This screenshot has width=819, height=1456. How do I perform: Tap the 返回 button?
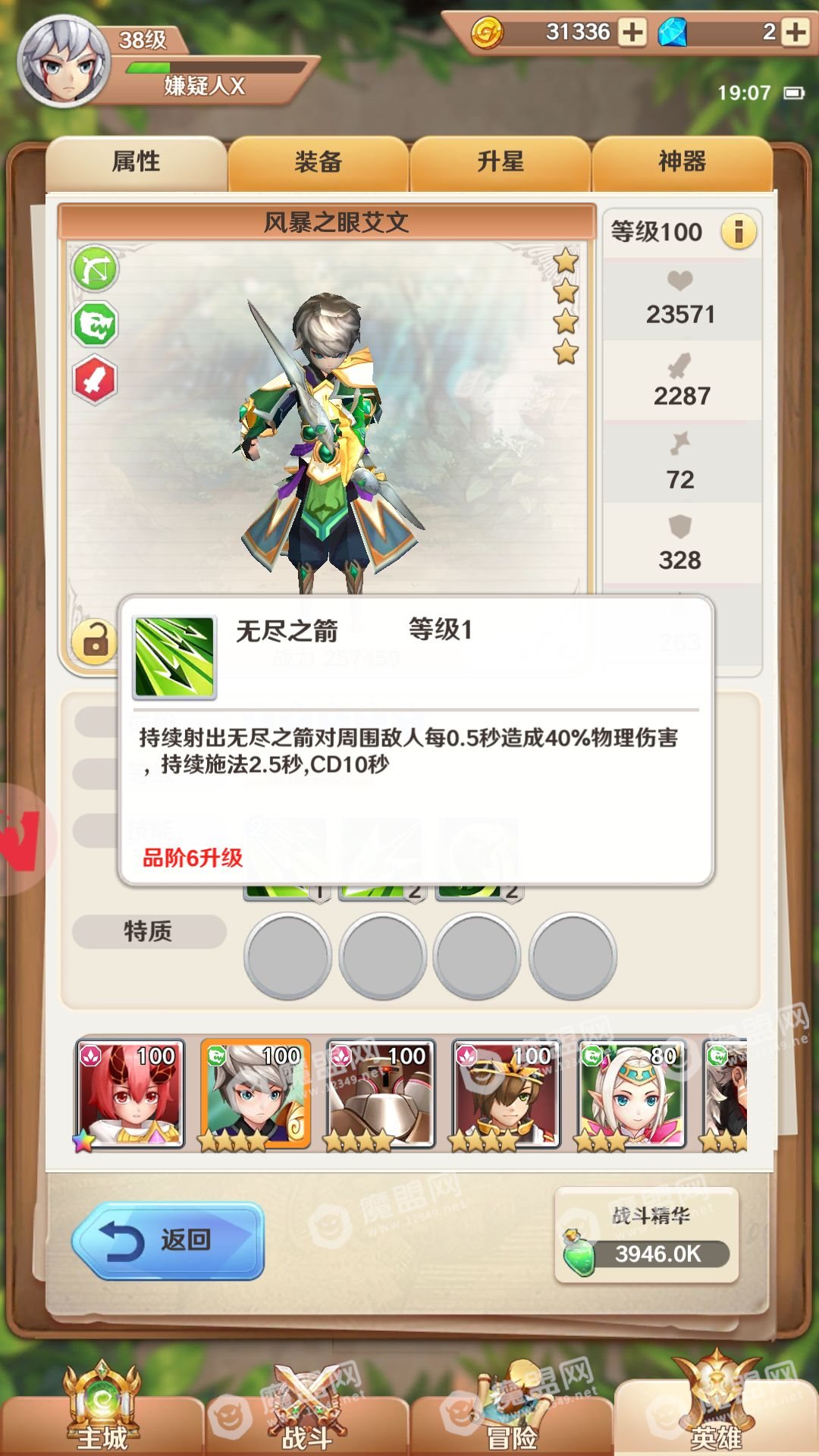tap(168, 1241)
